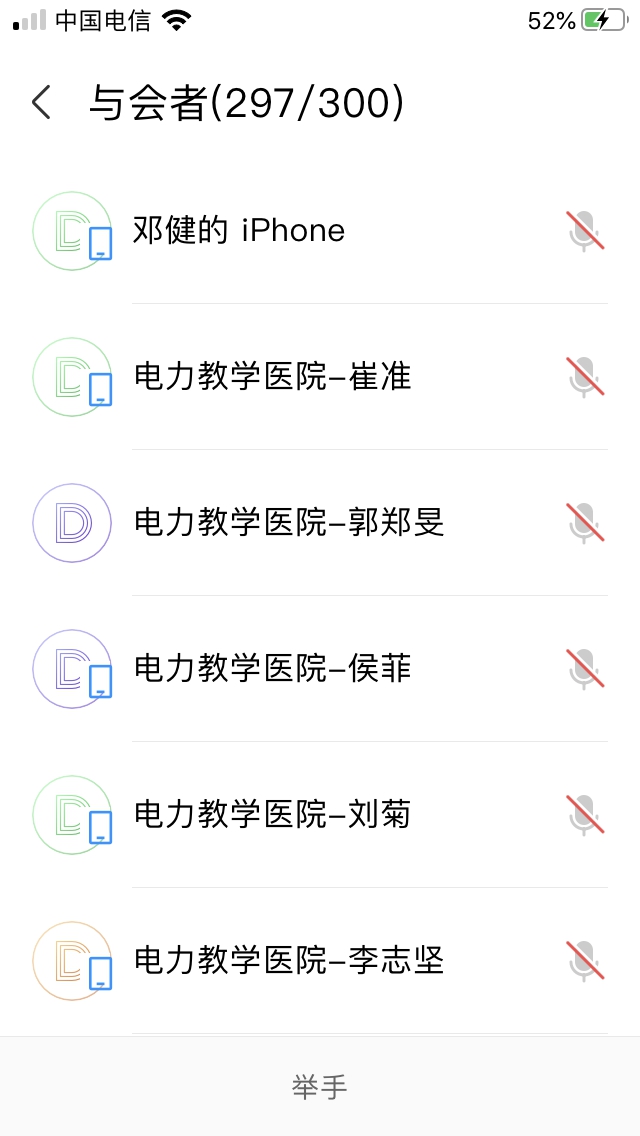This screenshot has height=1136, width=640.
Task: Open participant 电力教学医院-刘菊
Action: point(320,814)
